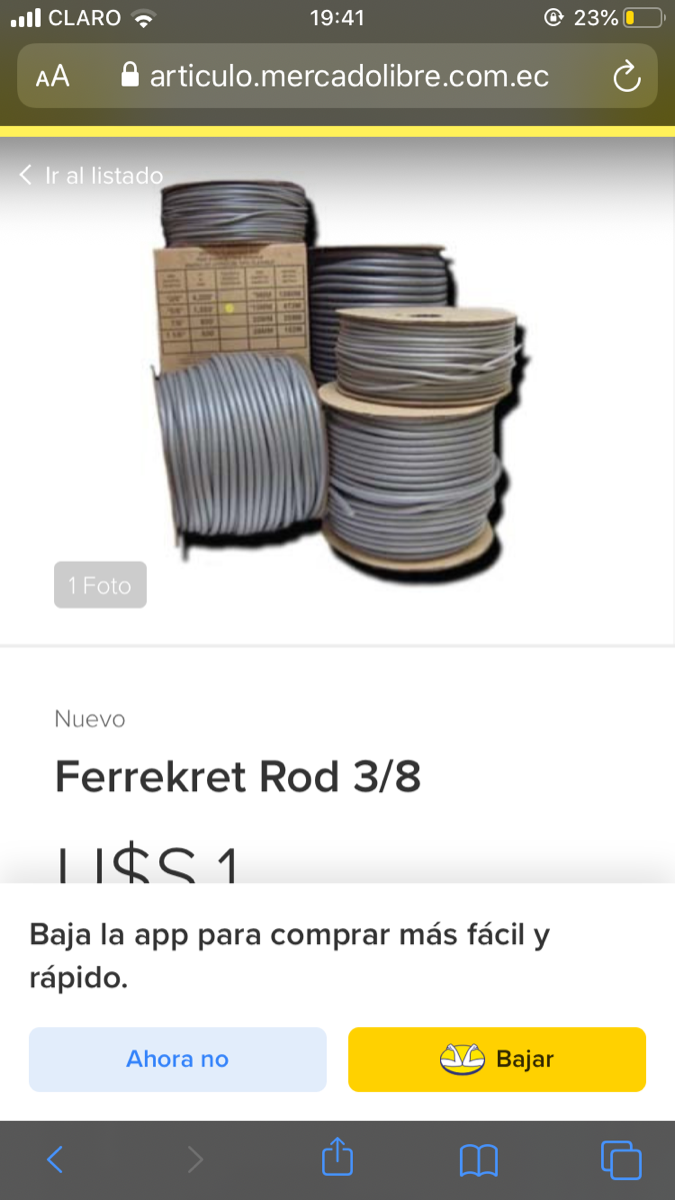Open the AA reader options menu
The width and height of the screenshot is (675, 1200).
(53, 77)
